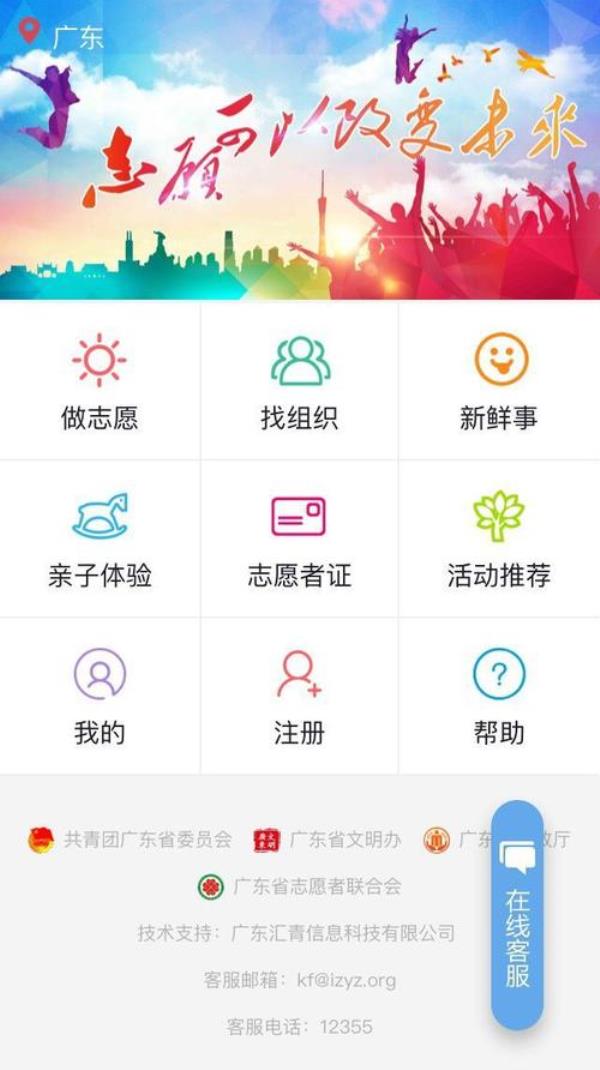Open 做志愿 volunteering section
This screenshot has width=600, height=1070.
pyautogui.click(x=99, y=382)
